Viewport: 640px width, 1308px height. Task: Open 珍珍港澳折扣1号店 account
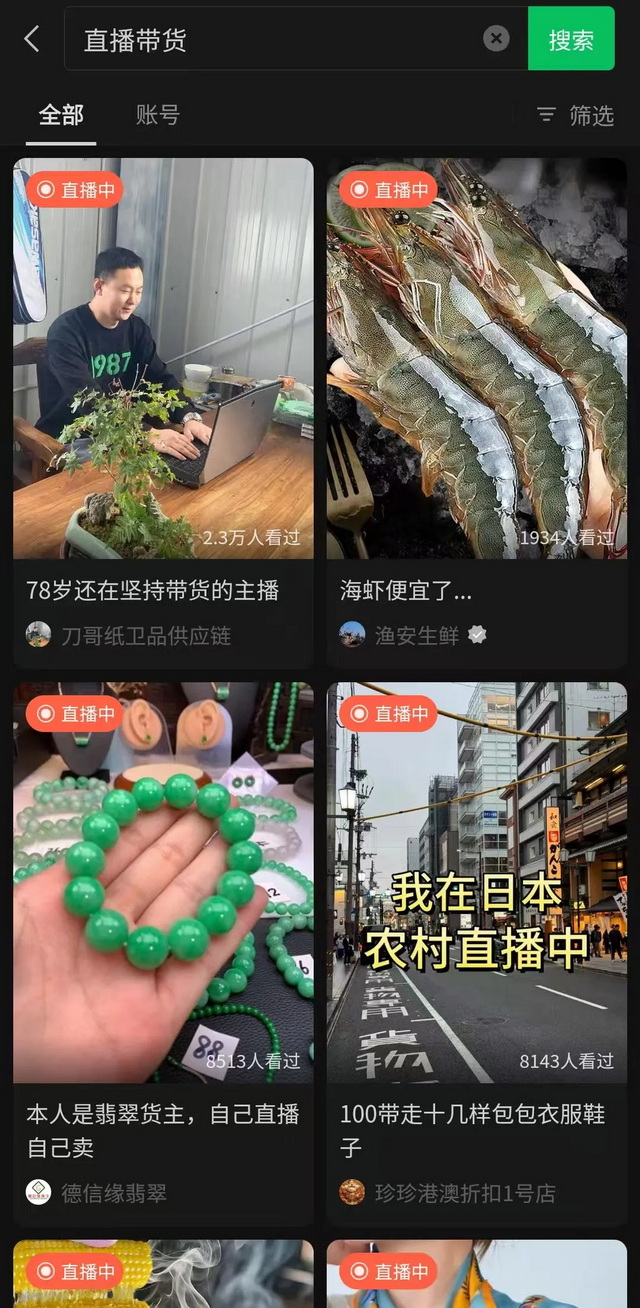pos(464,1193)
